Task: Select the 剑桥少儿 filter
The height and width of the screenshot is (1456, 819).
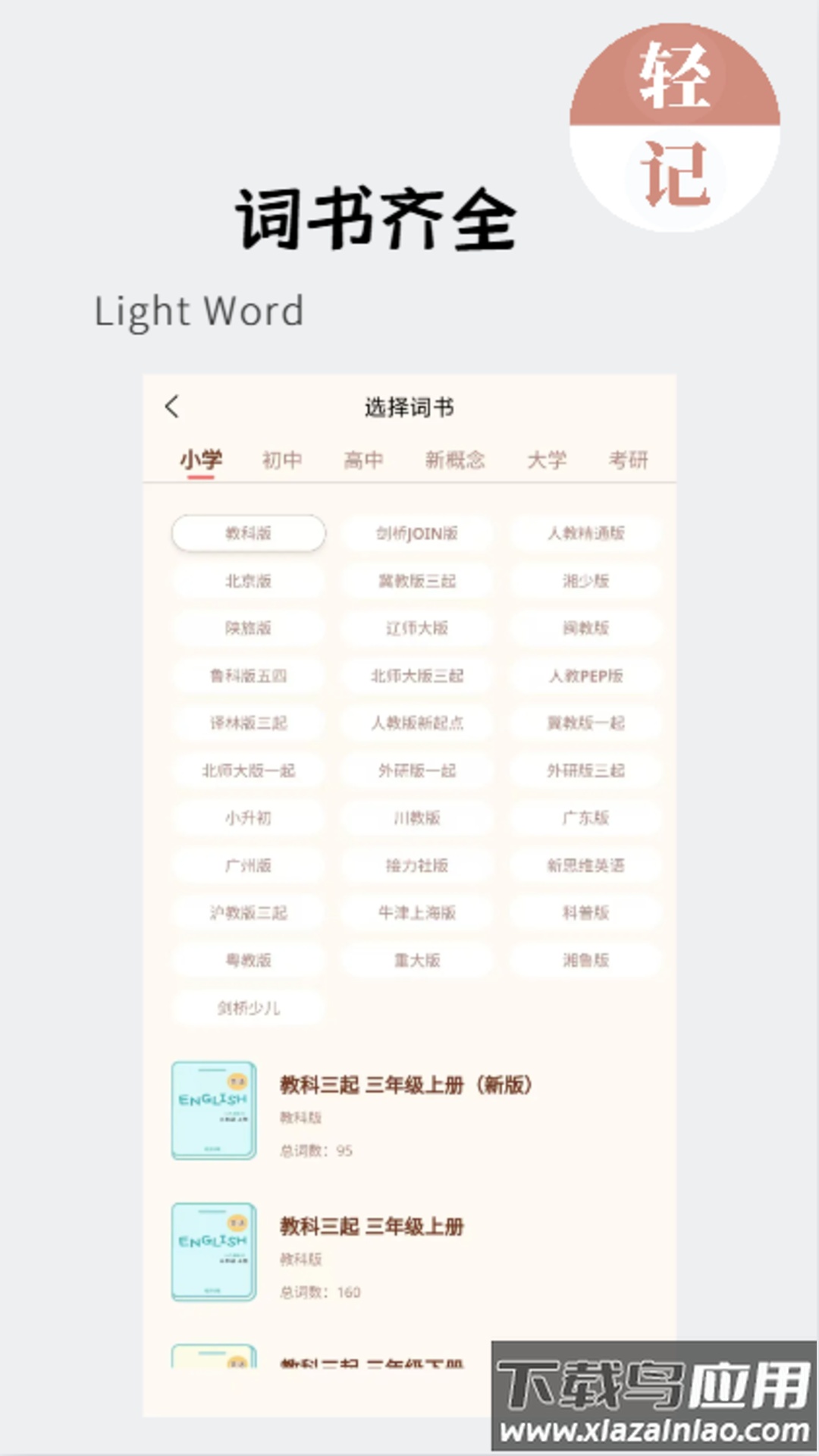Action: coord(248,1007)
